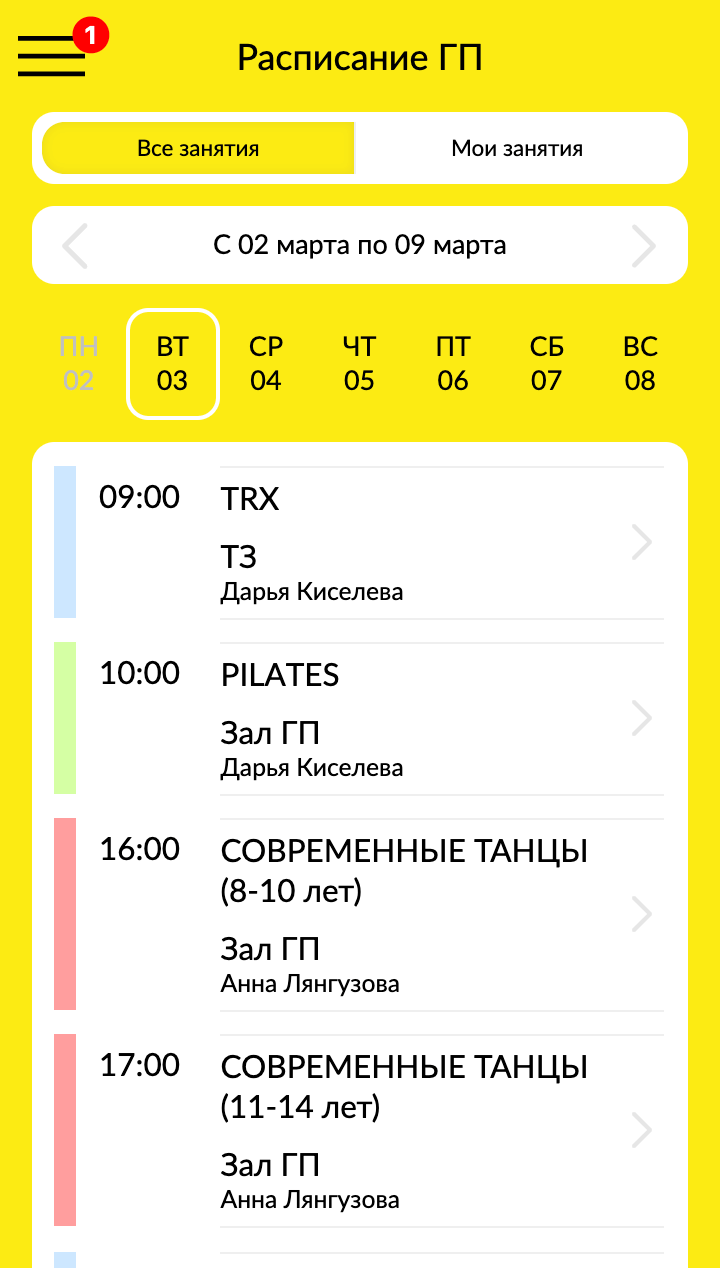
Task: Select Saturday СБ 07
Action: point(546,364)
